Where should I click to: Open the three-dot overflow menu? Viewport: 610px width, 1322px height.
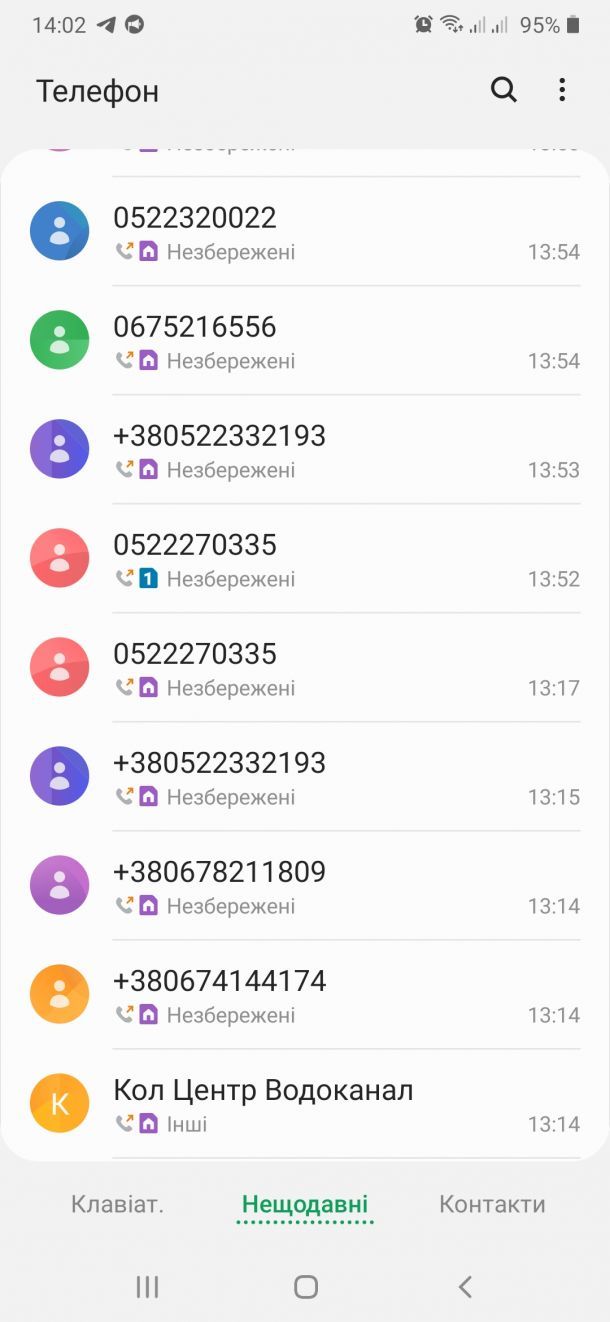click(x=562, y=90)
